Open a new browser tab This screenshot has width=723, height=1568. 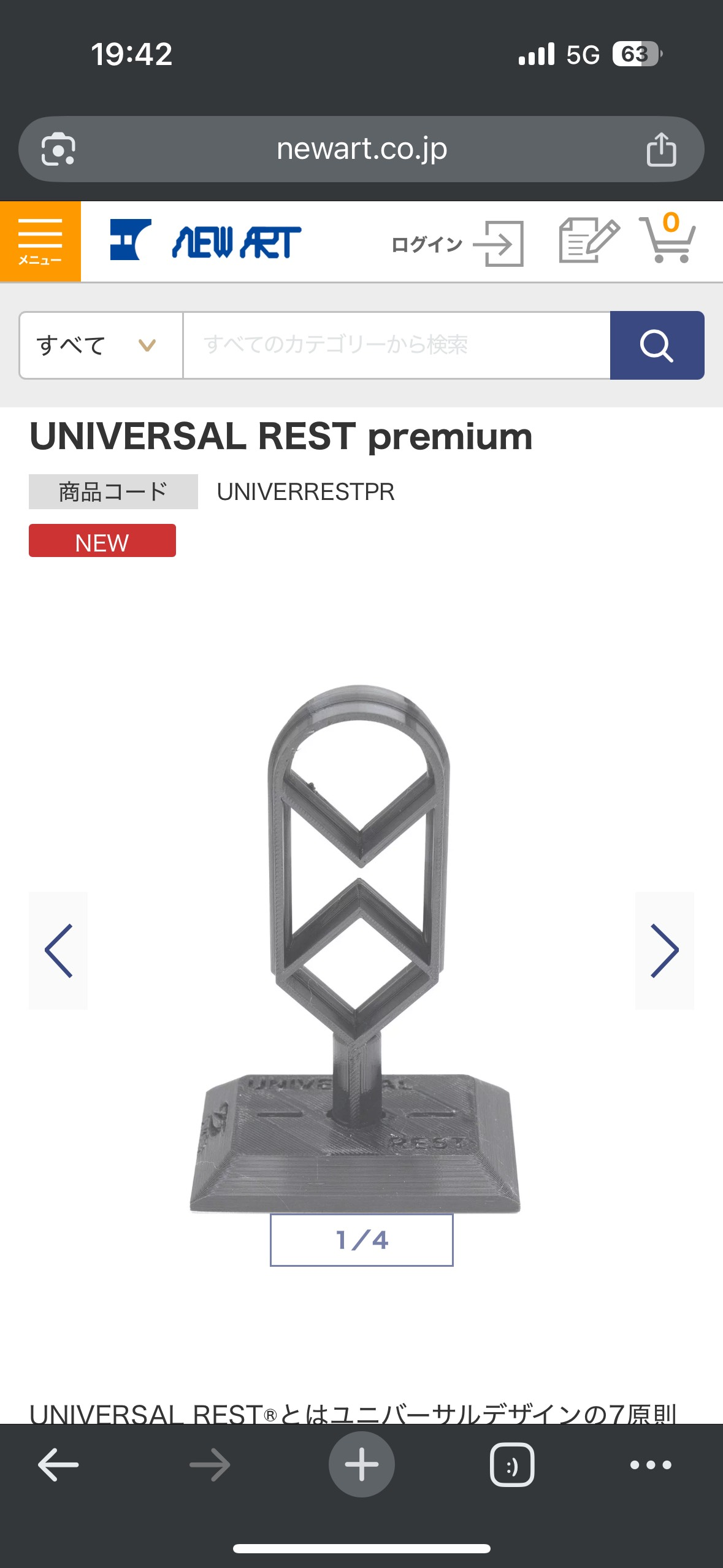coord(362,1464)
